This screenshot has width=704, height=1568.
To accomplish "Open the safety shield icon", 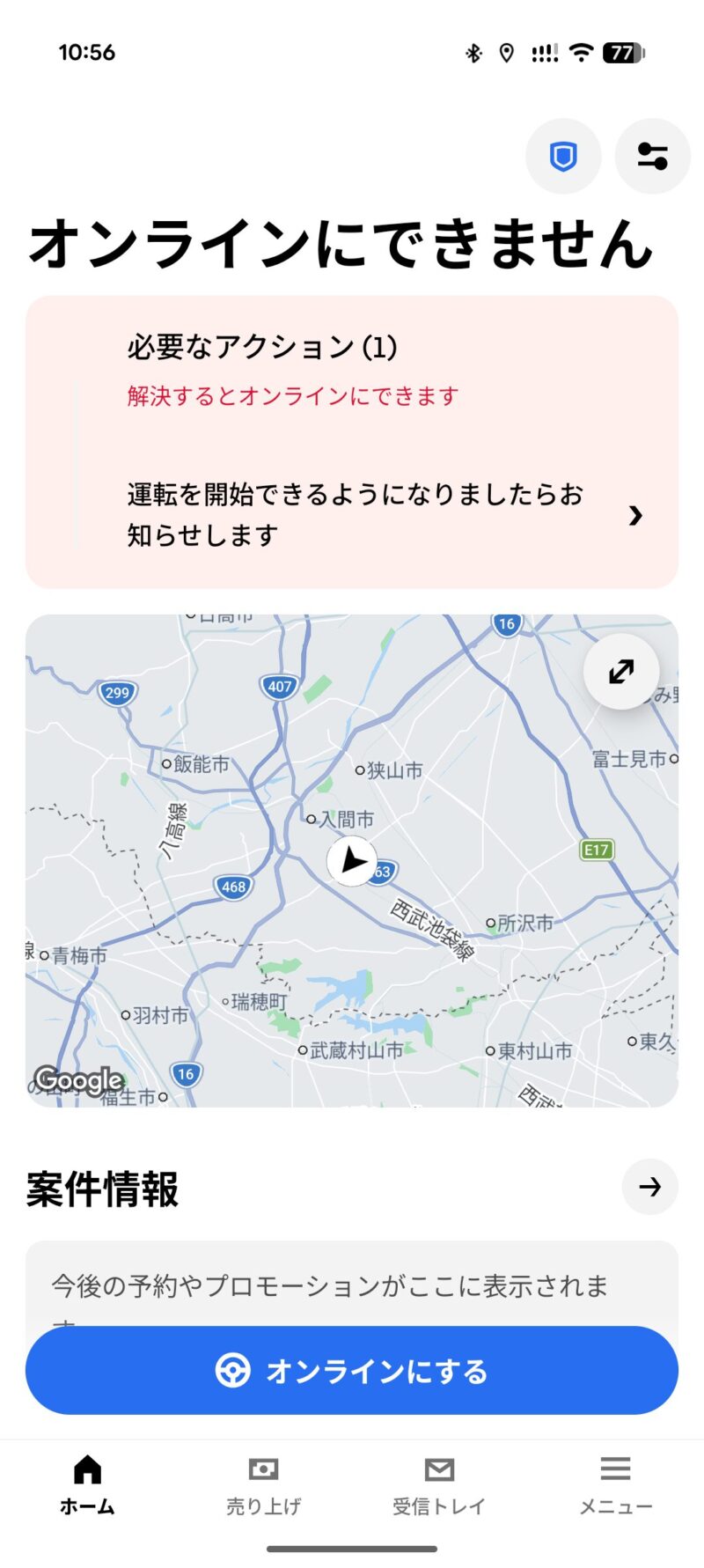I will click(563, 157).
